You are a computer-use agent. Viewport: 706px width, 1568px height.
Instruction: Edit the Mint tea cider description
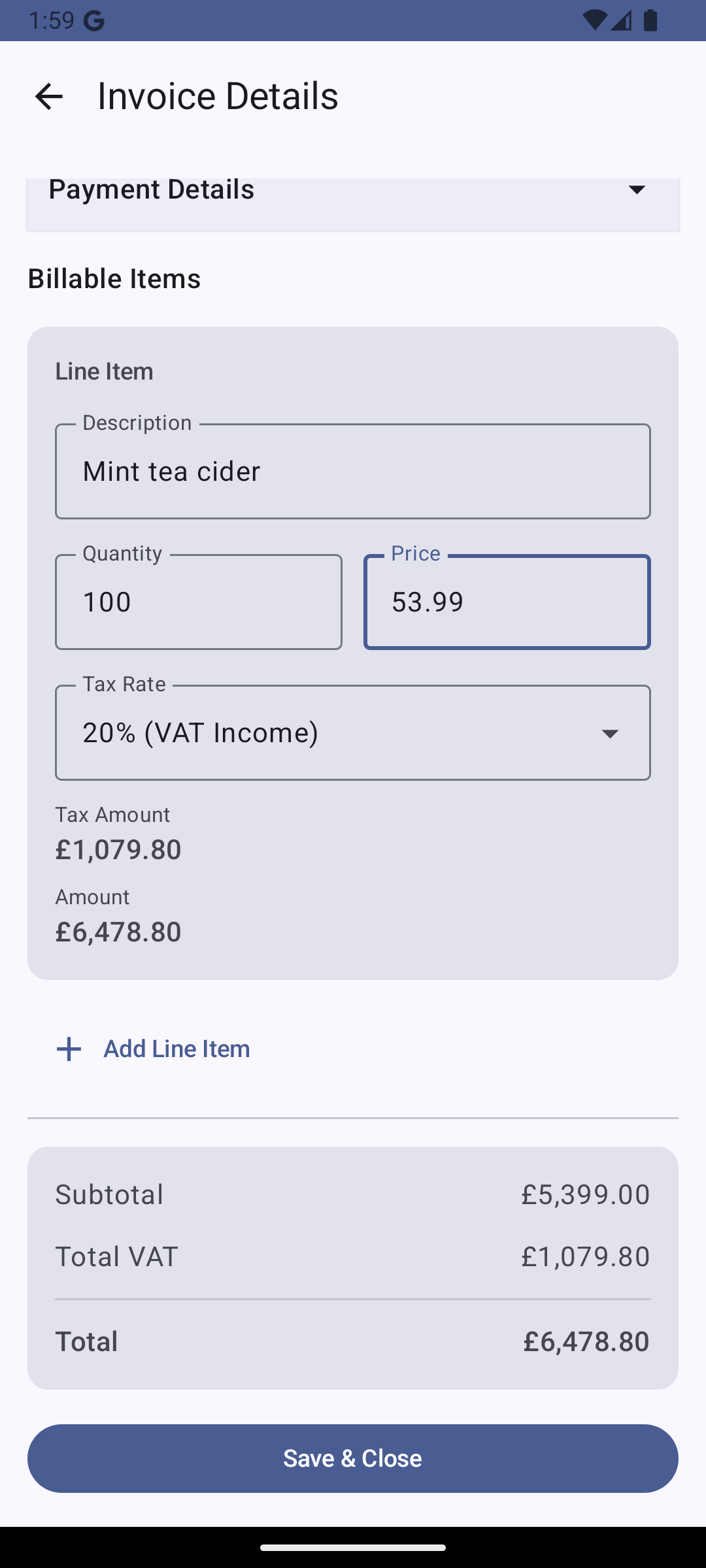tap(353, 470)
